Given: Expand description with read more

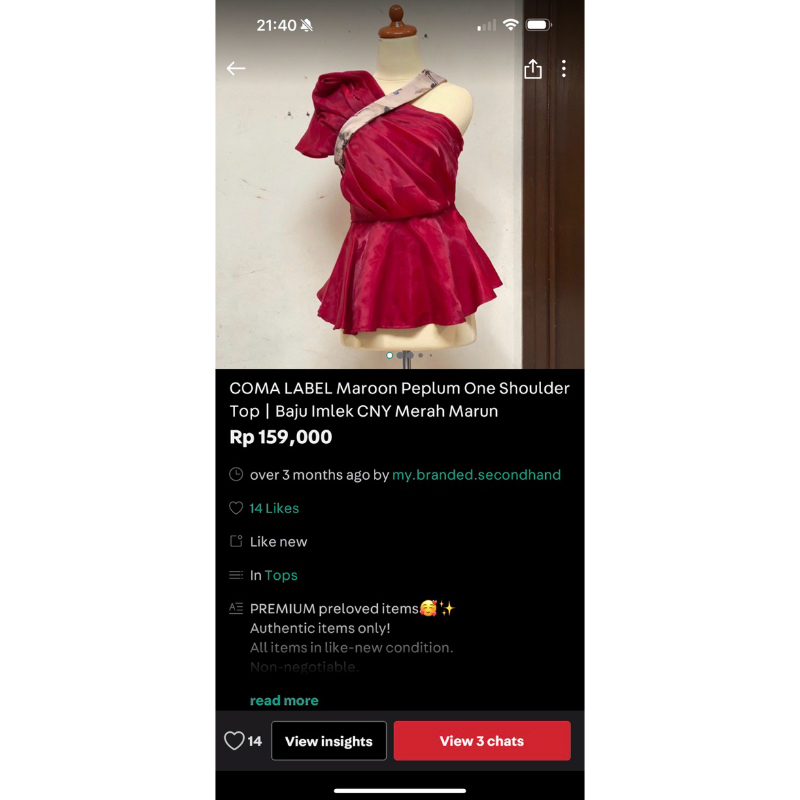Looking at the screenshot, I should point(284,700).
